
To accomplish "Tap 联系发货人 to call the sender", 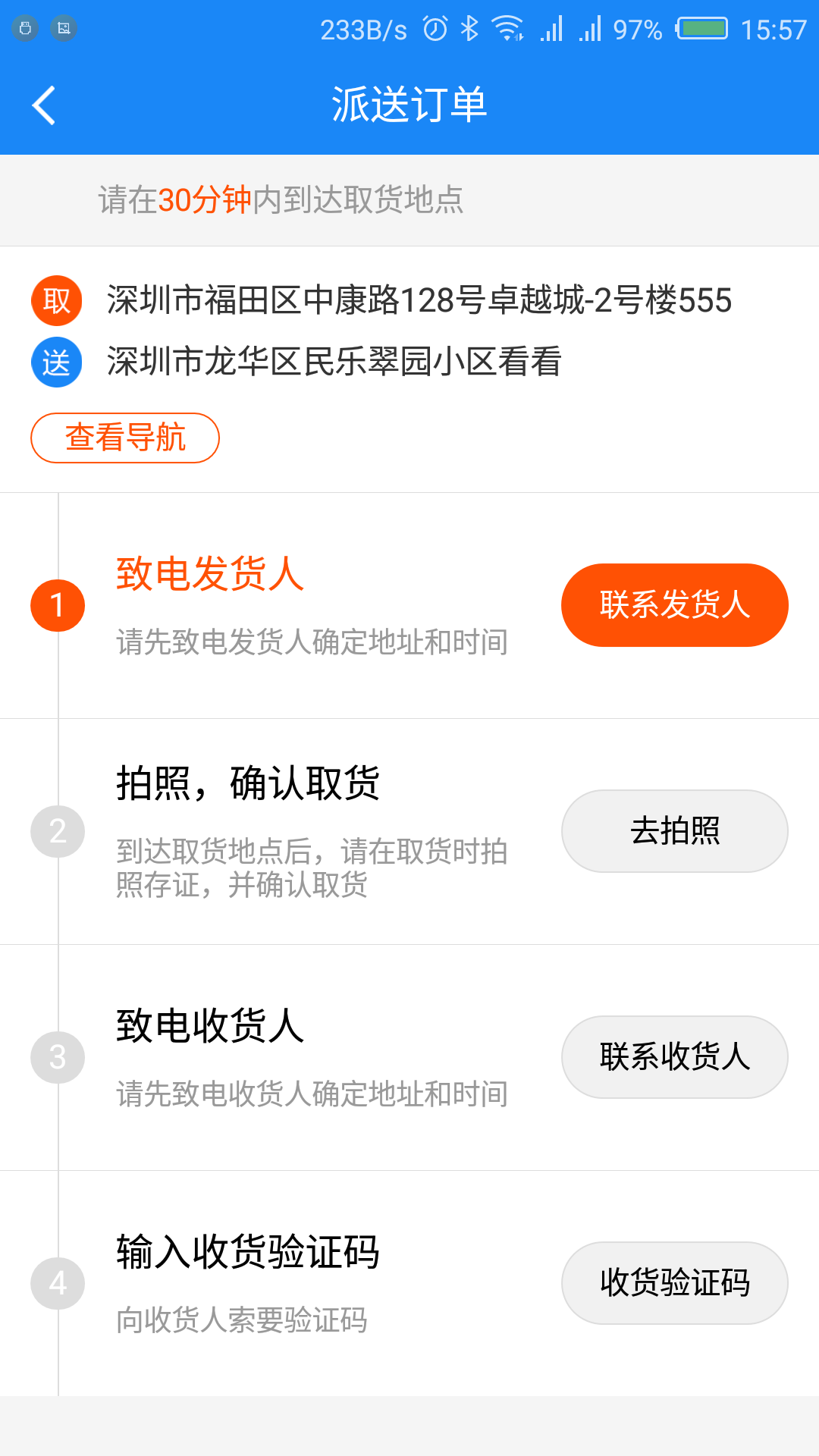I will point(675,604).
